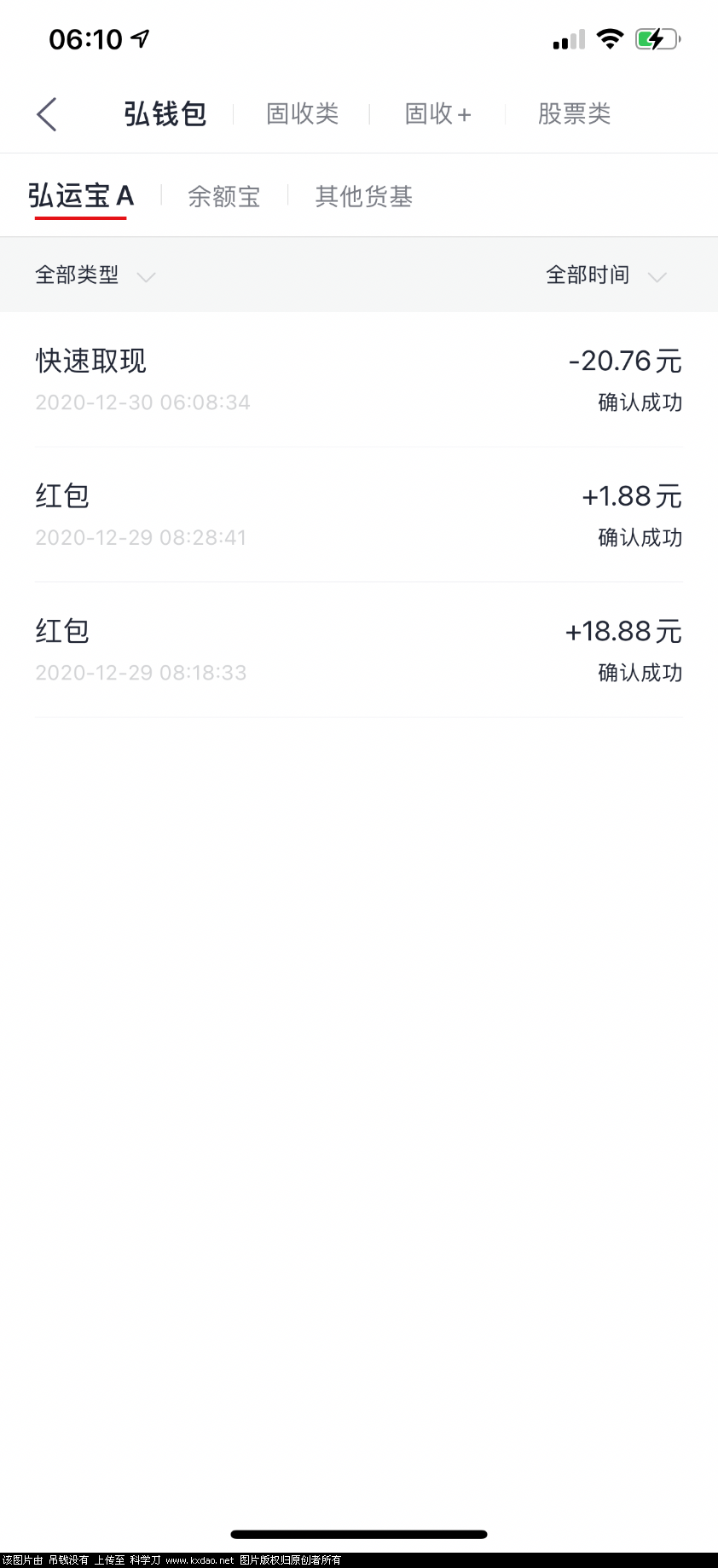The image size is (718, 1568).
Task: Tap the back arrow to return
Action: 47,113
